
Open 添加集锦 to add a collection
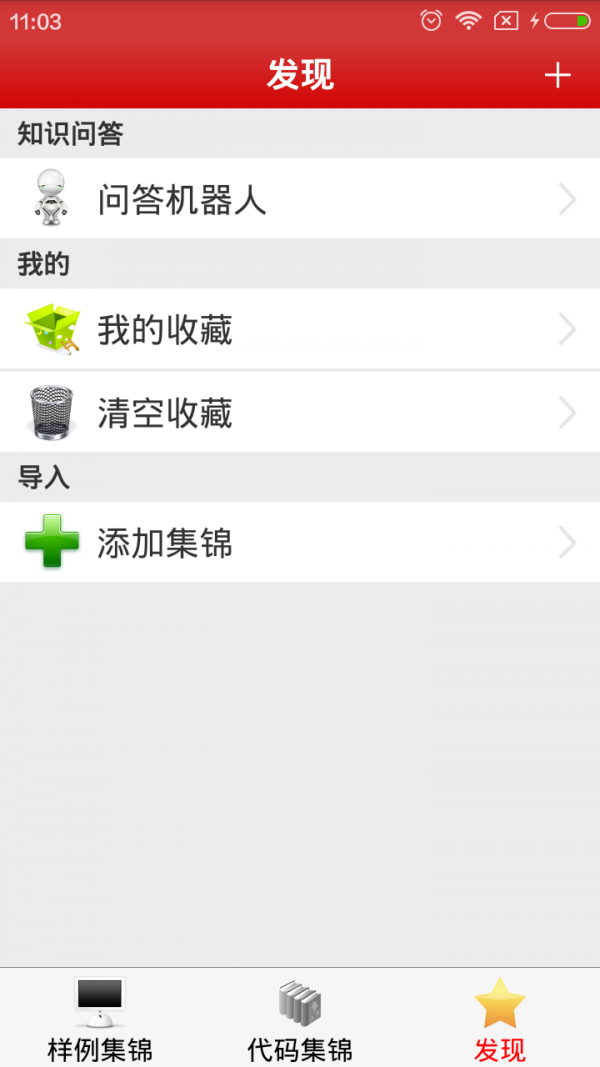pos(300,543)
